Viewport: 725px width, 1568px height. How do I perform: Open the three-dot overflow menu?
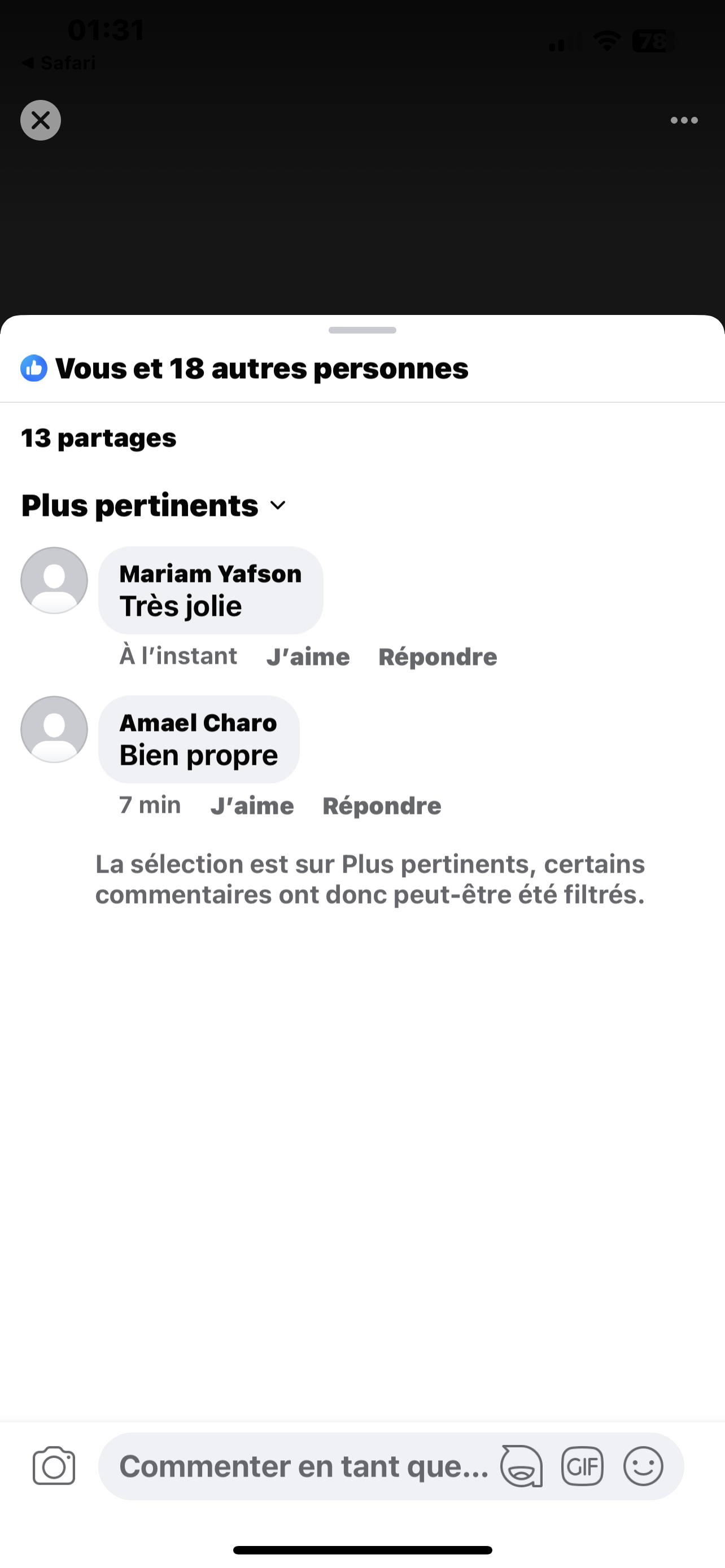(684, 120)
